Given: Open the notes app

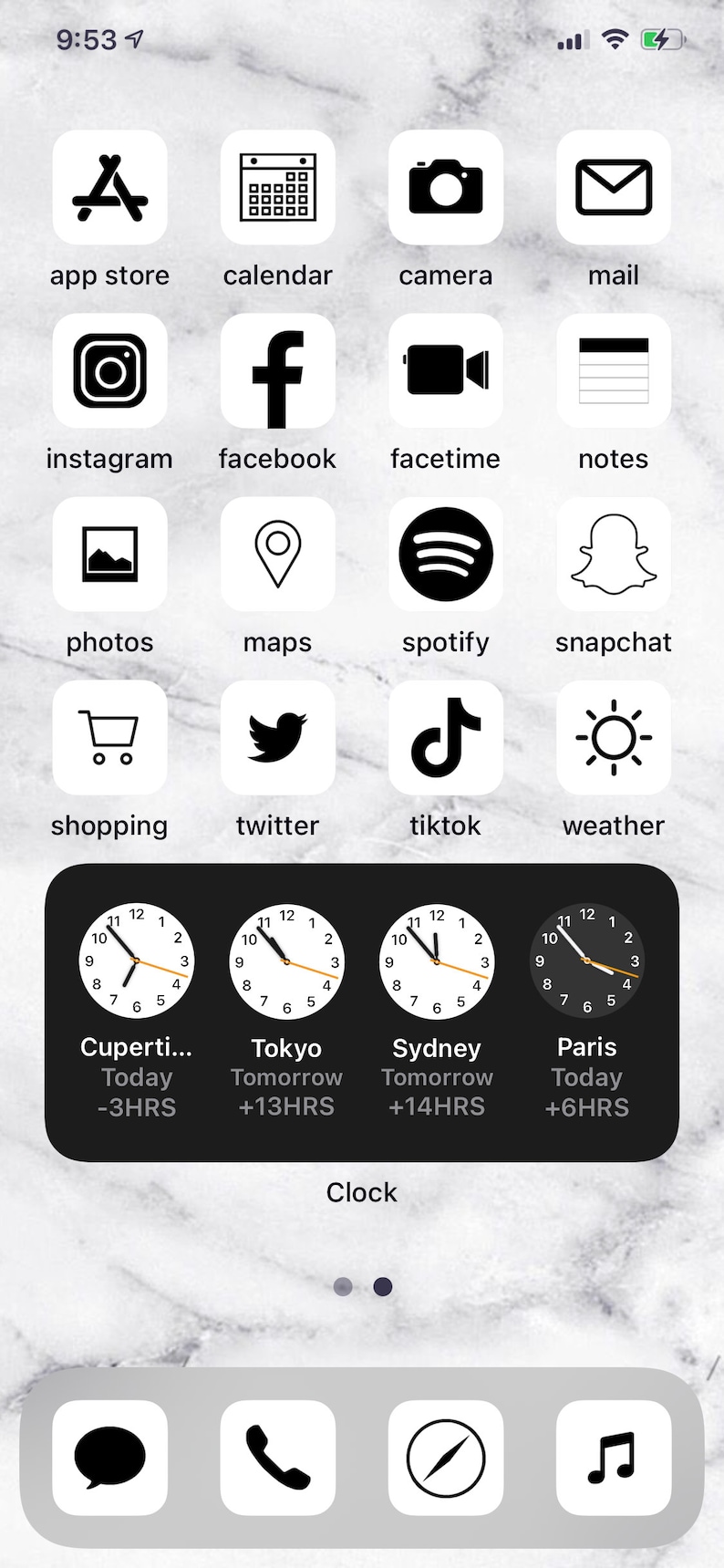Looking at the screenshot, I should (614, 371).
